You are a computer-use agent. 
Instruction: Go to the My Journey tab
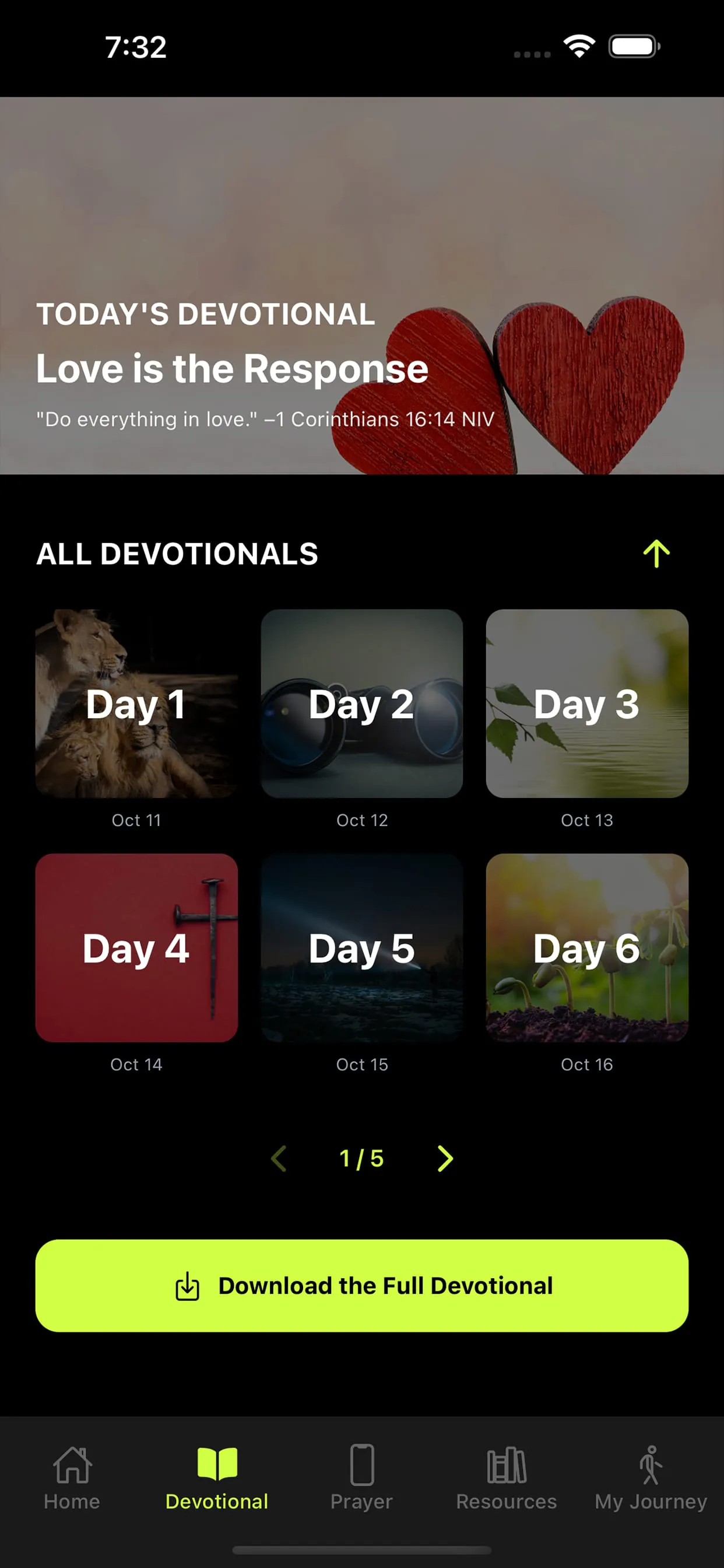[651, 1478]
